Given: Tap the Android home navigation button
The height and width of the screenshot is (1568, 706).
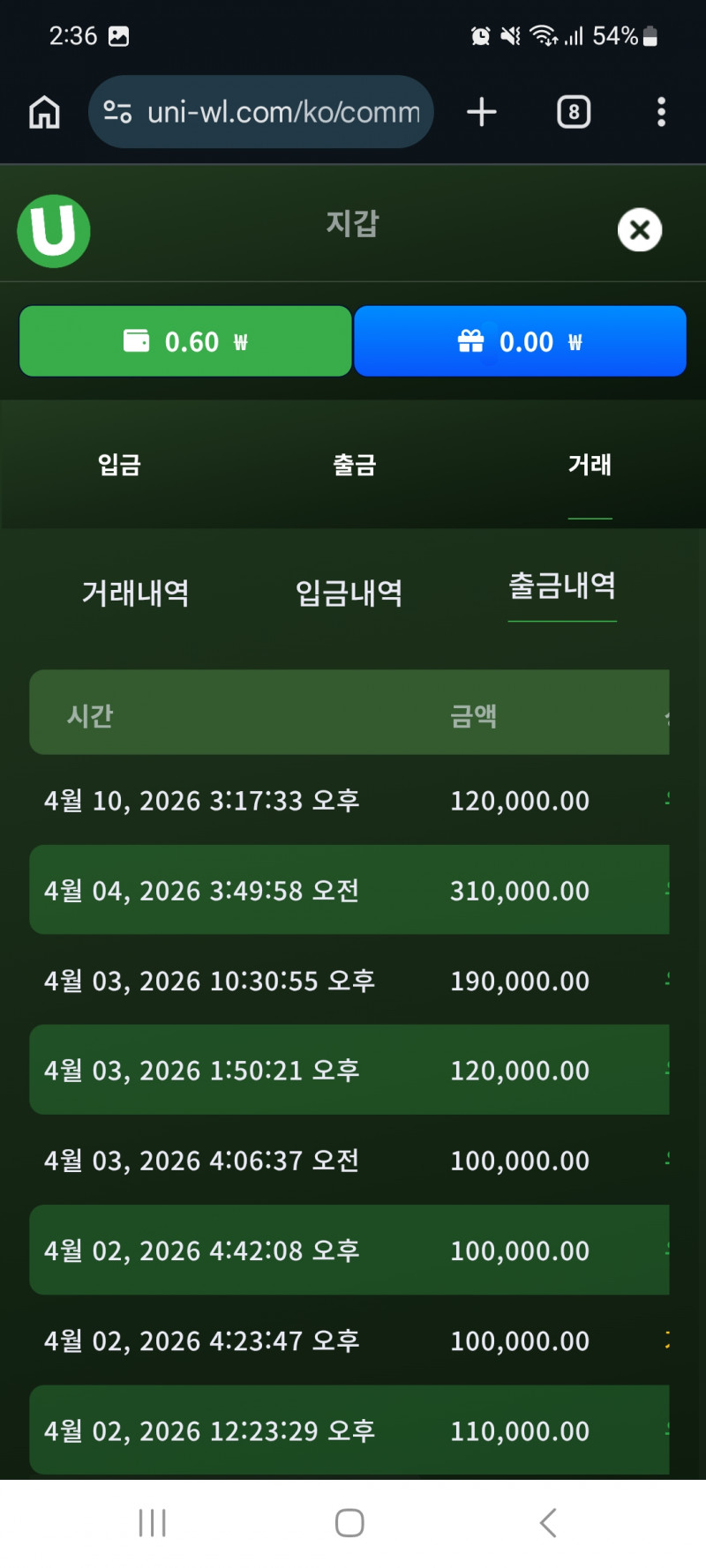Looking at the screenshot, I should pos(349,1521).
